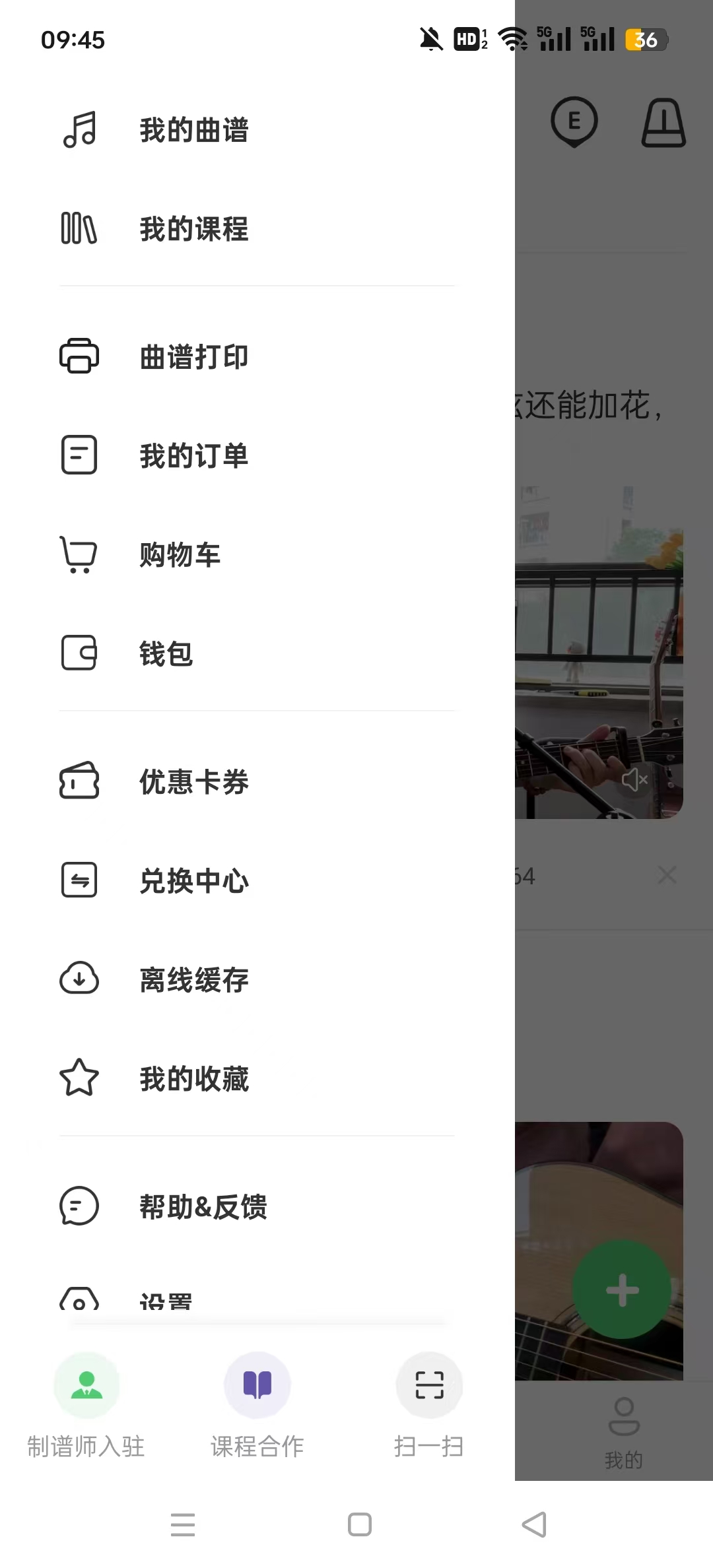View 我的收藏 favorites

[x=193, y=1079]
